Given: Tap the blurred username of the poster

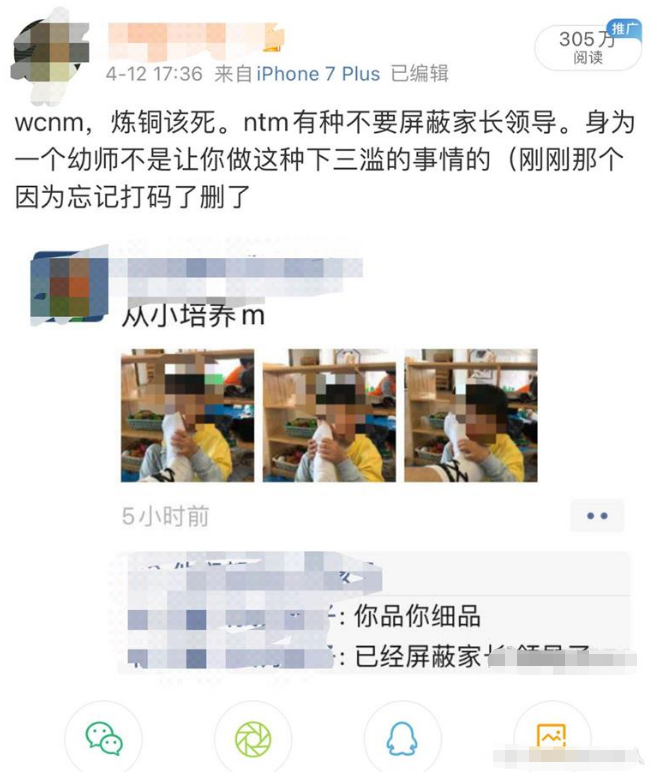Looking at the screenshot, I should pos(194,39).
